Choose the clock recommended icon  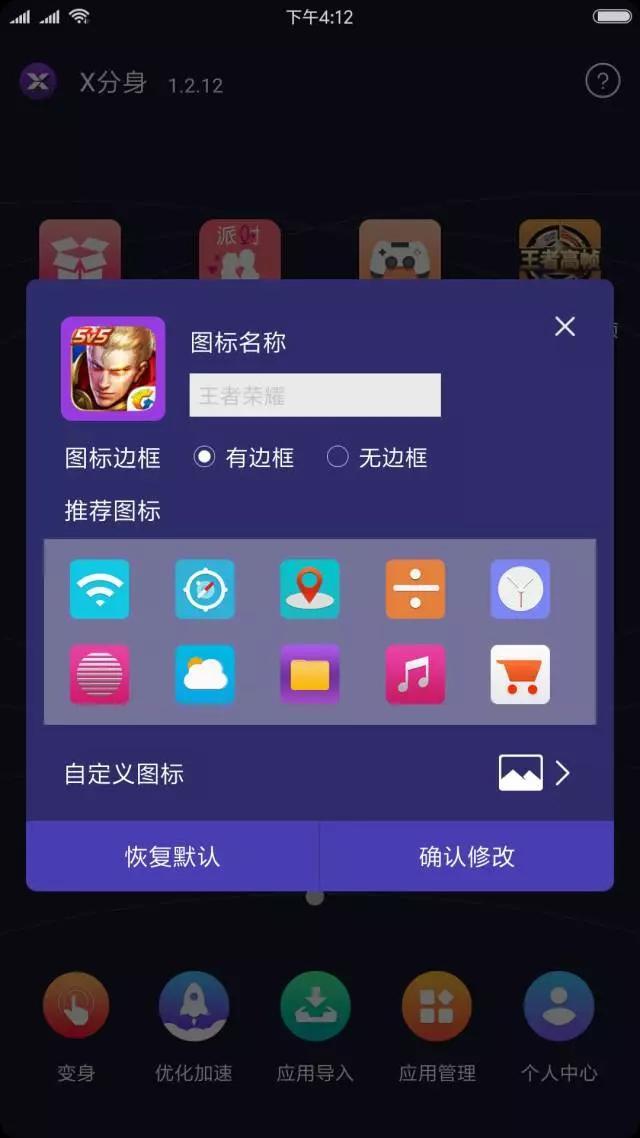click(x=520, y=589)
